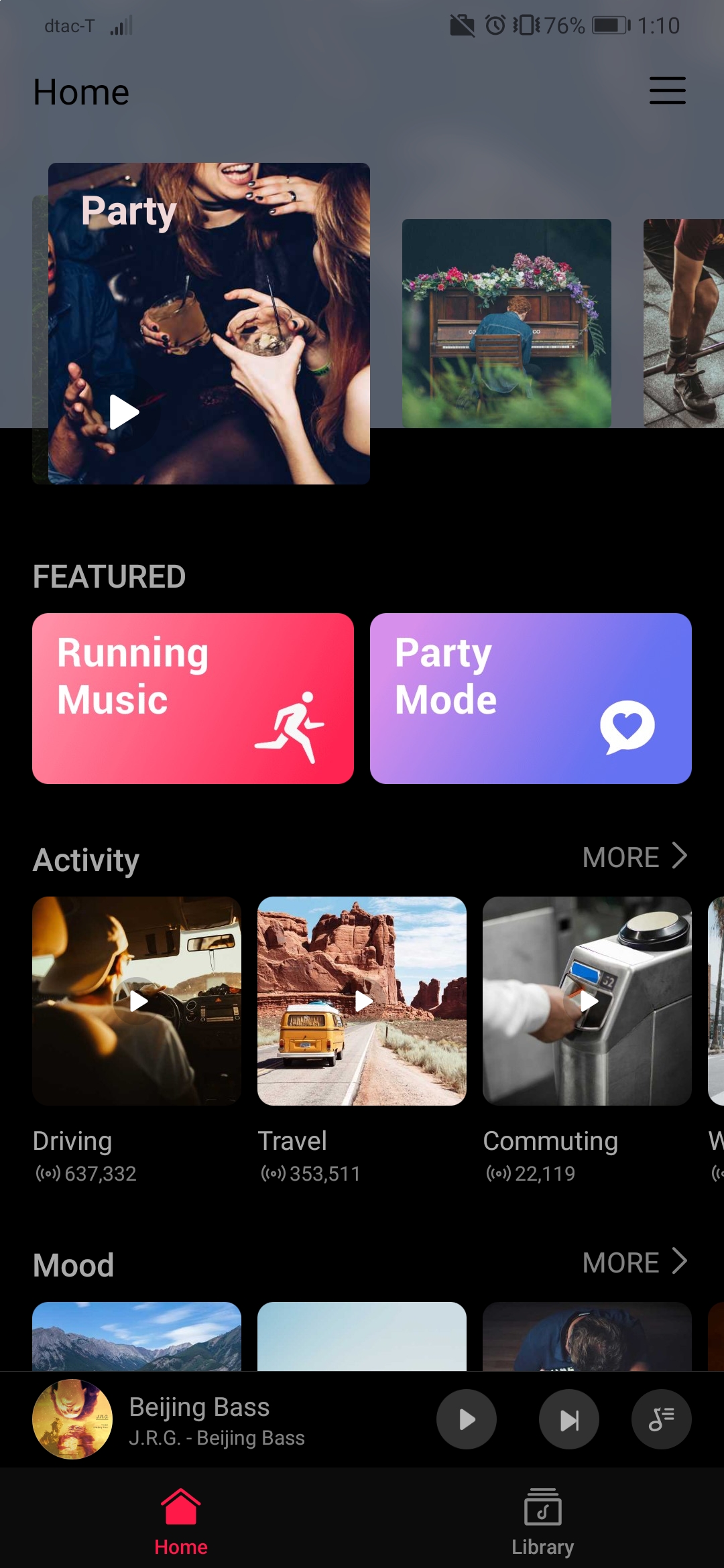
Task: Play Beijing Bass in mini player
Action: (467, 1419)
